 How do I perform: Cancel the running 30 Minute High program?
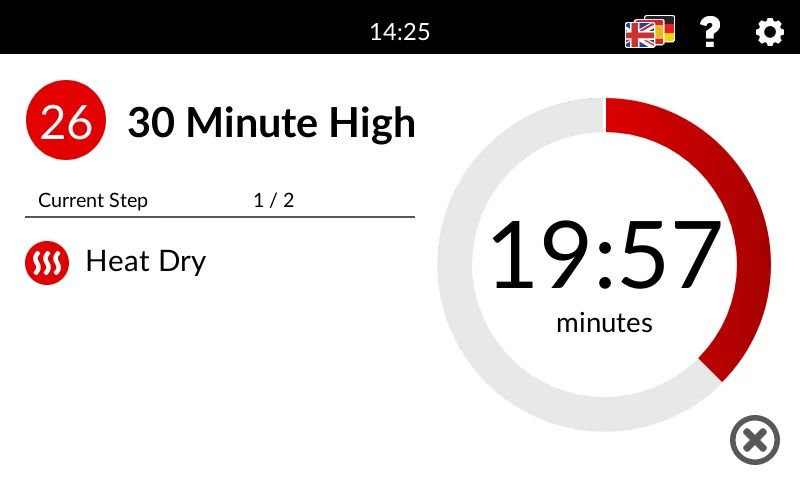pos(754,440)
